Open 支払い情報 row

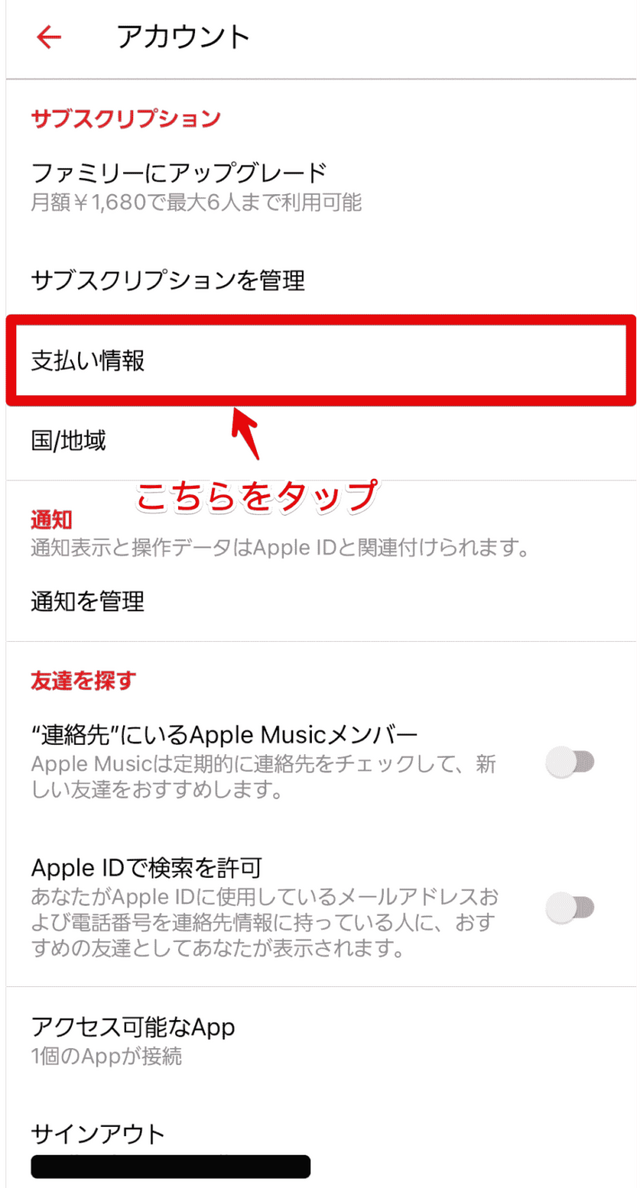tap(88, 361)
